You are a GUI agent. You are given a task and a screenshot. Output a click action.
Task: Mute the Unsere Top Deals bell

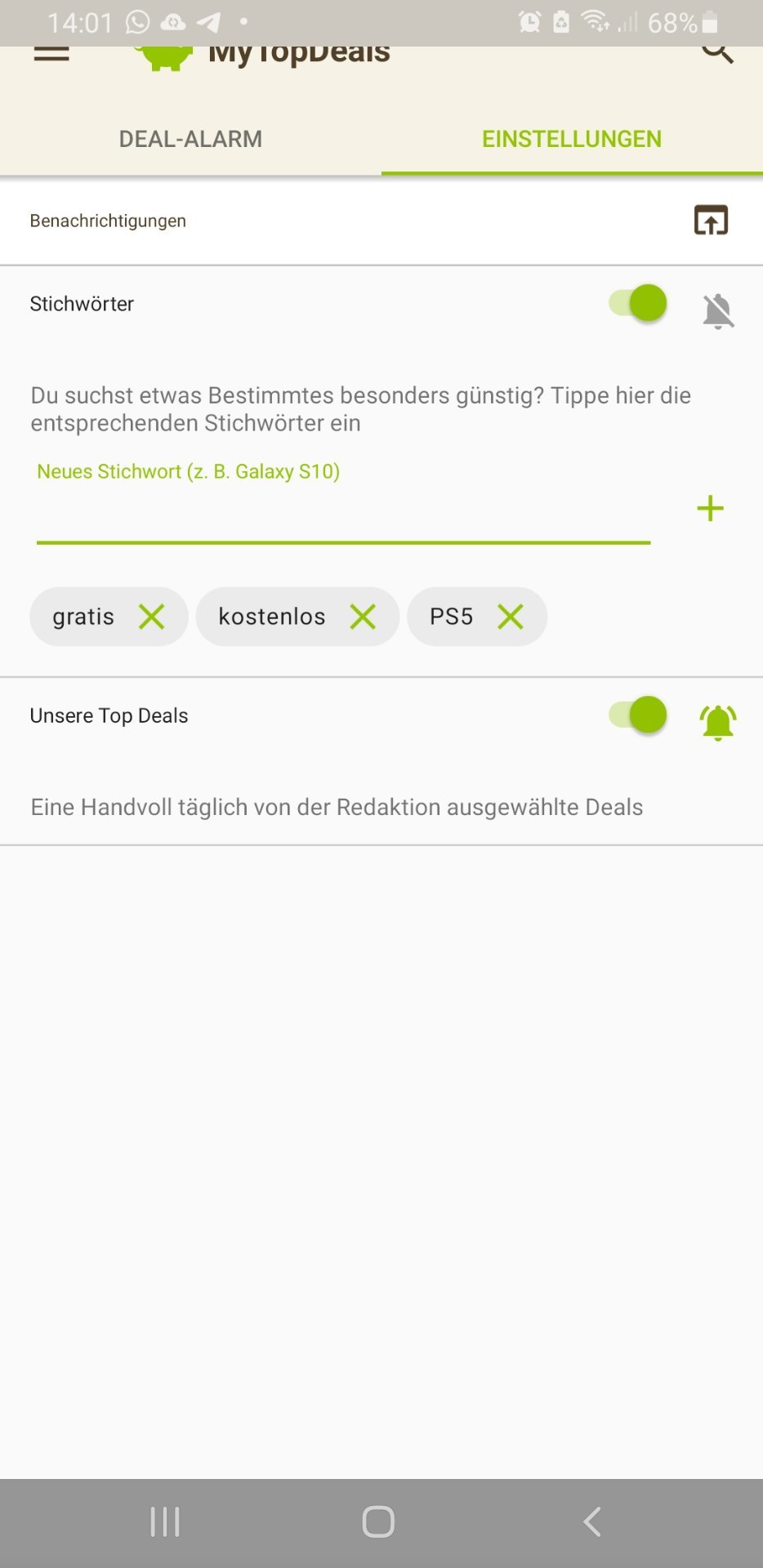718,722
